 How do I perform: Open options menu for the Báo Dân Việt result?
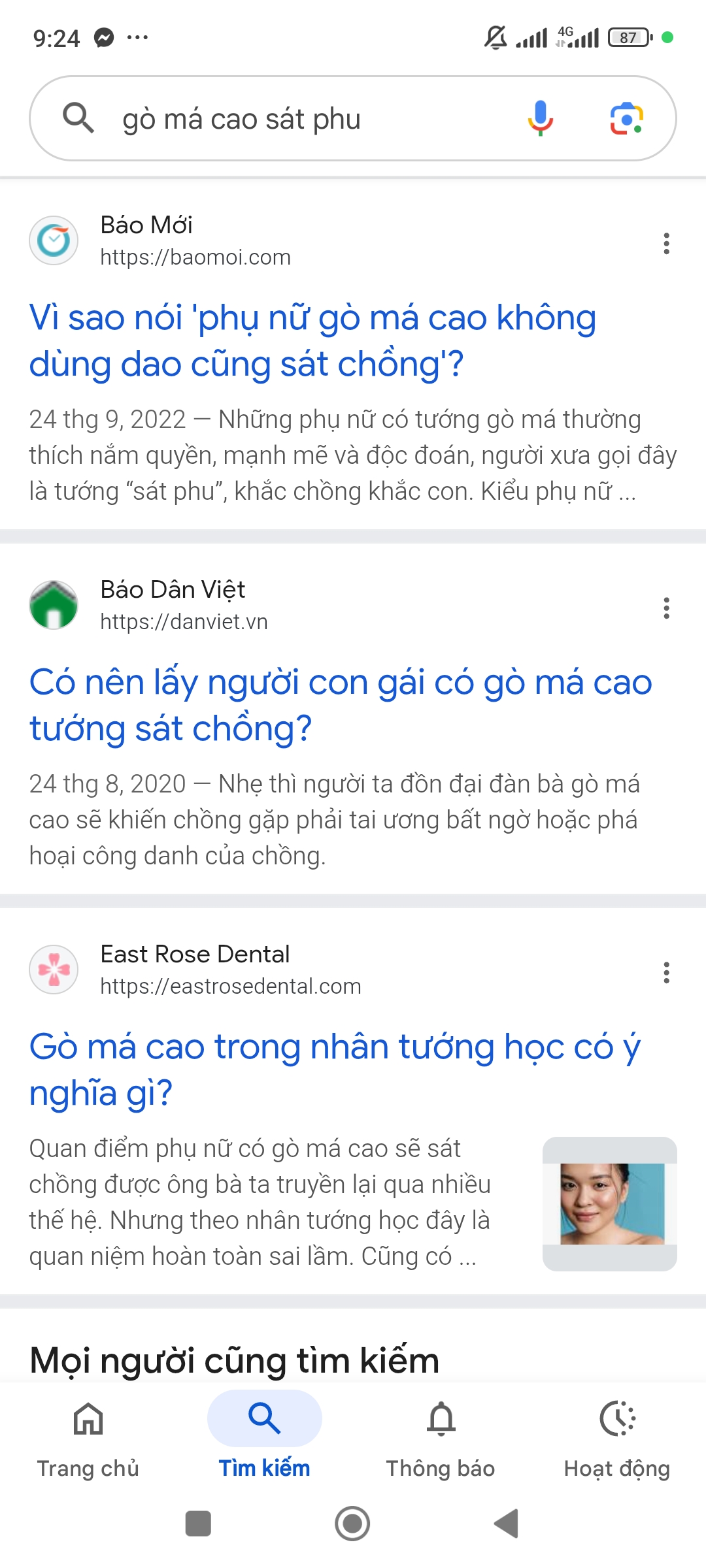click(x=666, y=609)
